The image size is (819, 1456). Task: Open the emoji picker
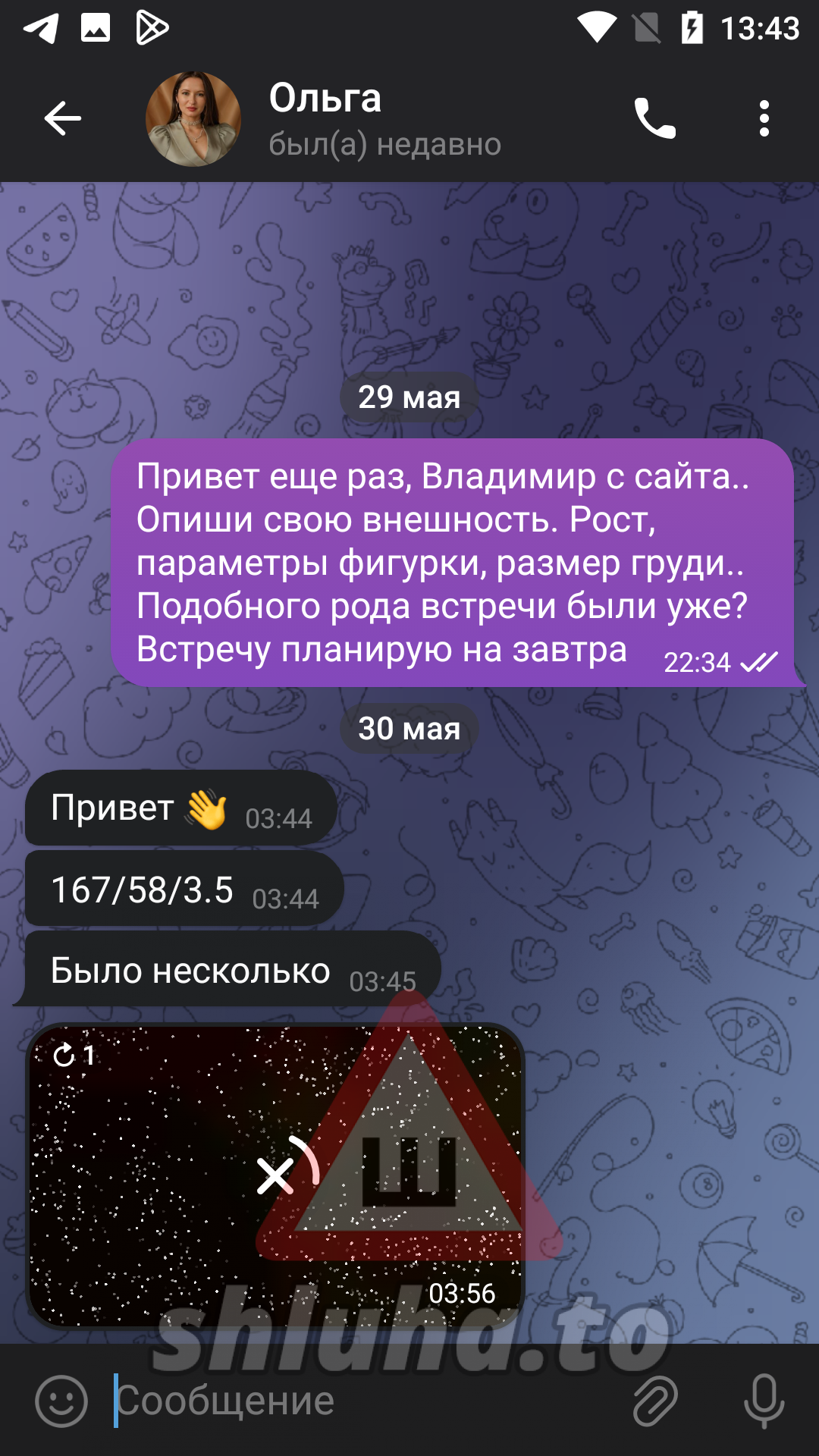point(61,1401)
